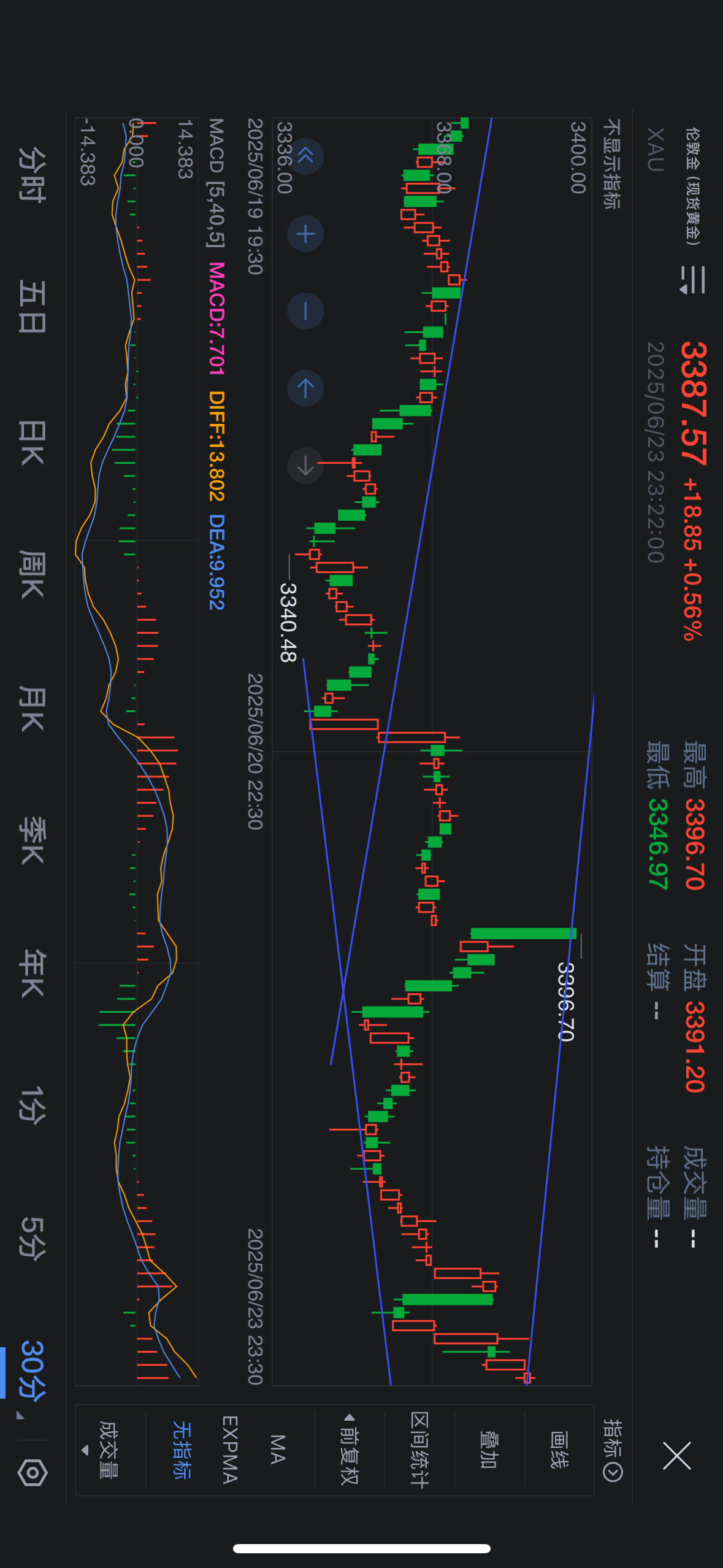
Task: Apply the EXPMA indicator
Action: [229, 1450]
